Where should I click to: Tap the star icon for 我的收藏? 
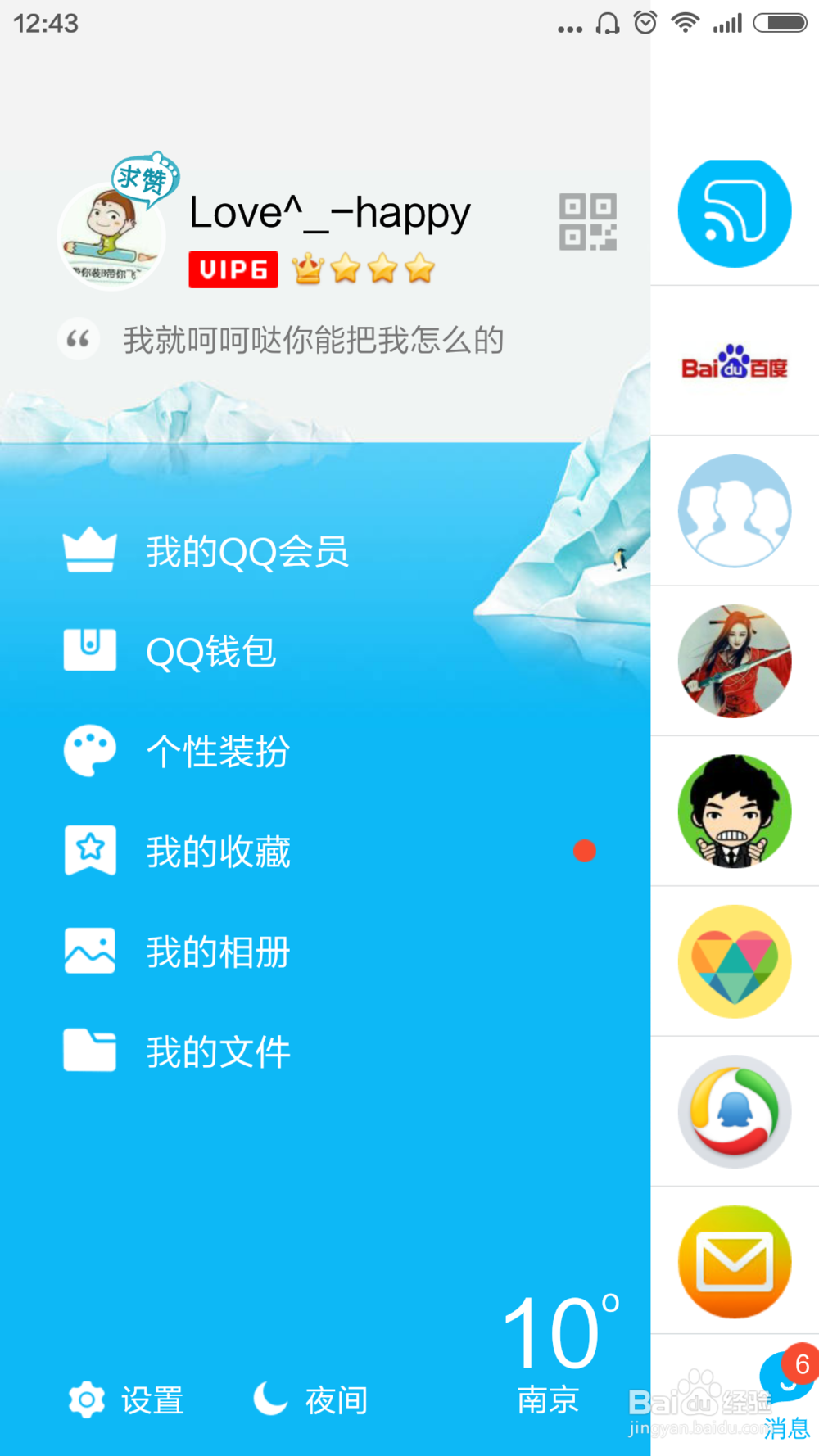click(x=89, y=850)
